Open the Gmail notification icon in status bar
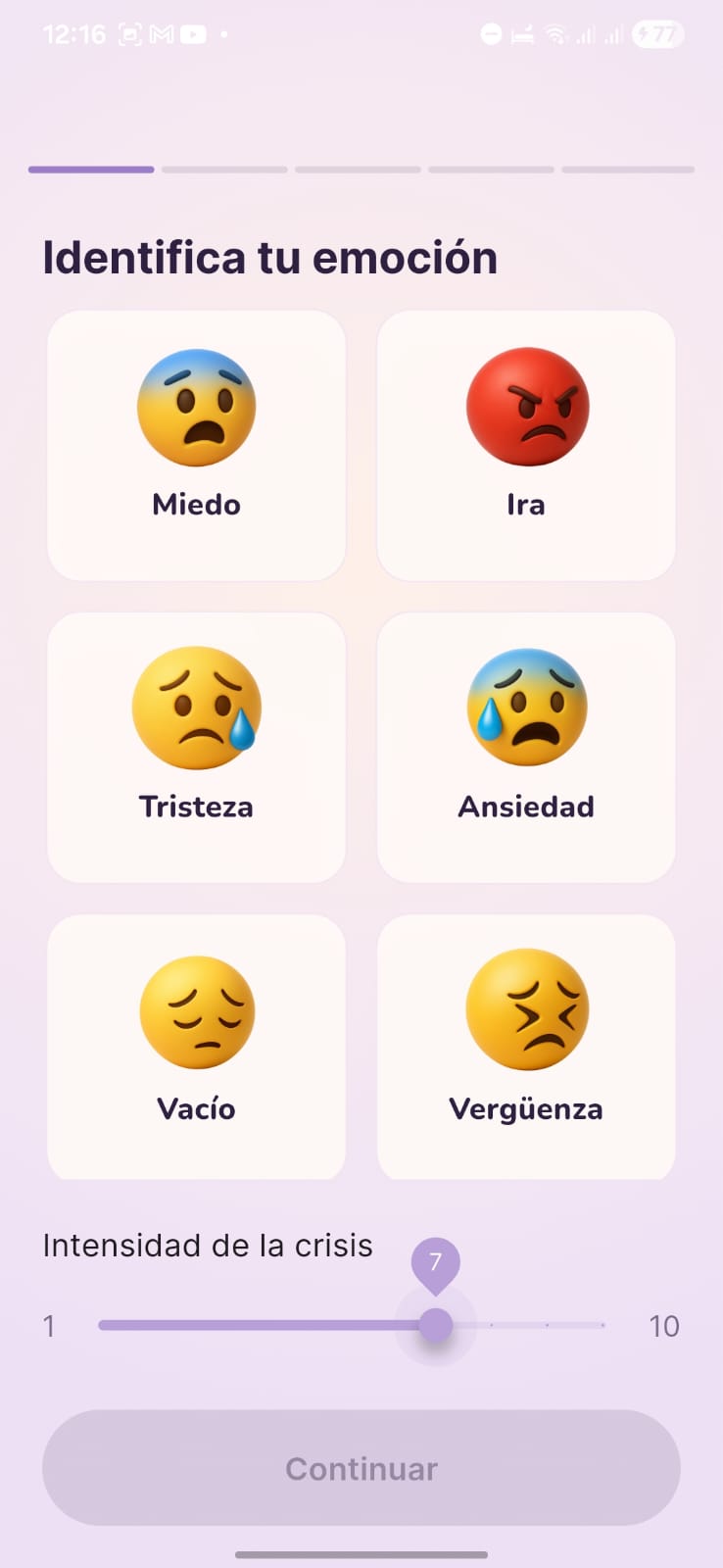The height and width of the screenshot is (1568, 723). tap(163, 33)
